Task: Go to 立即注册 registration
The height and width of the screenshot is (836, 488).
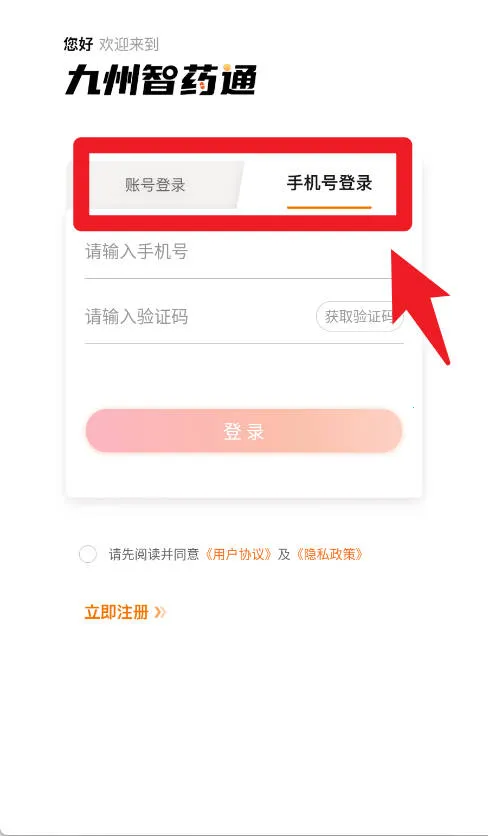Action: tap(125, 612)
